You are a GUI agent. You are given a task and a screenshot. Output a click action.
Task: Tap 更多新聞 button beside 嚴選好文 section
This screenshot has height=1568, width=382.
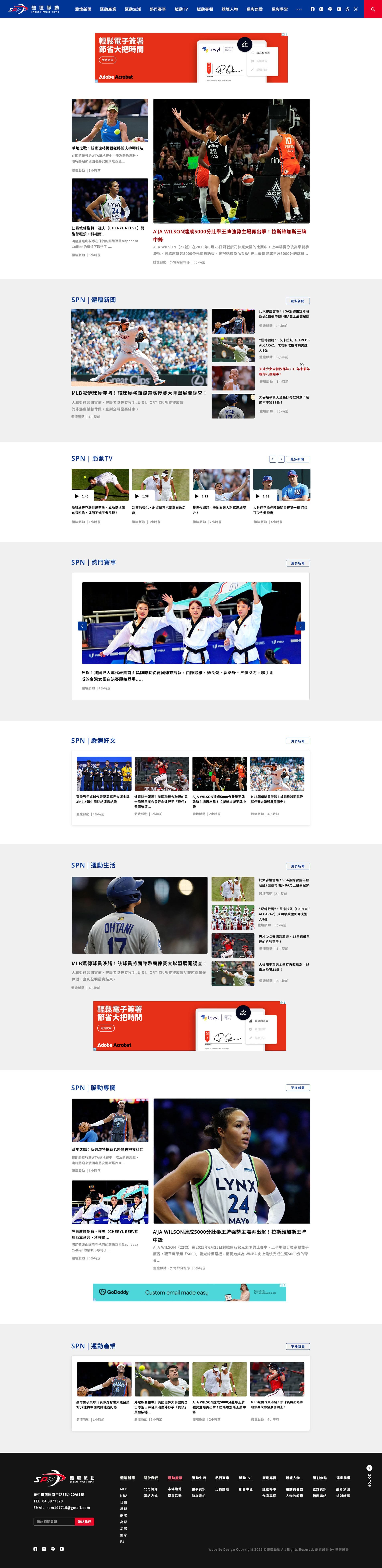point(297,741)
